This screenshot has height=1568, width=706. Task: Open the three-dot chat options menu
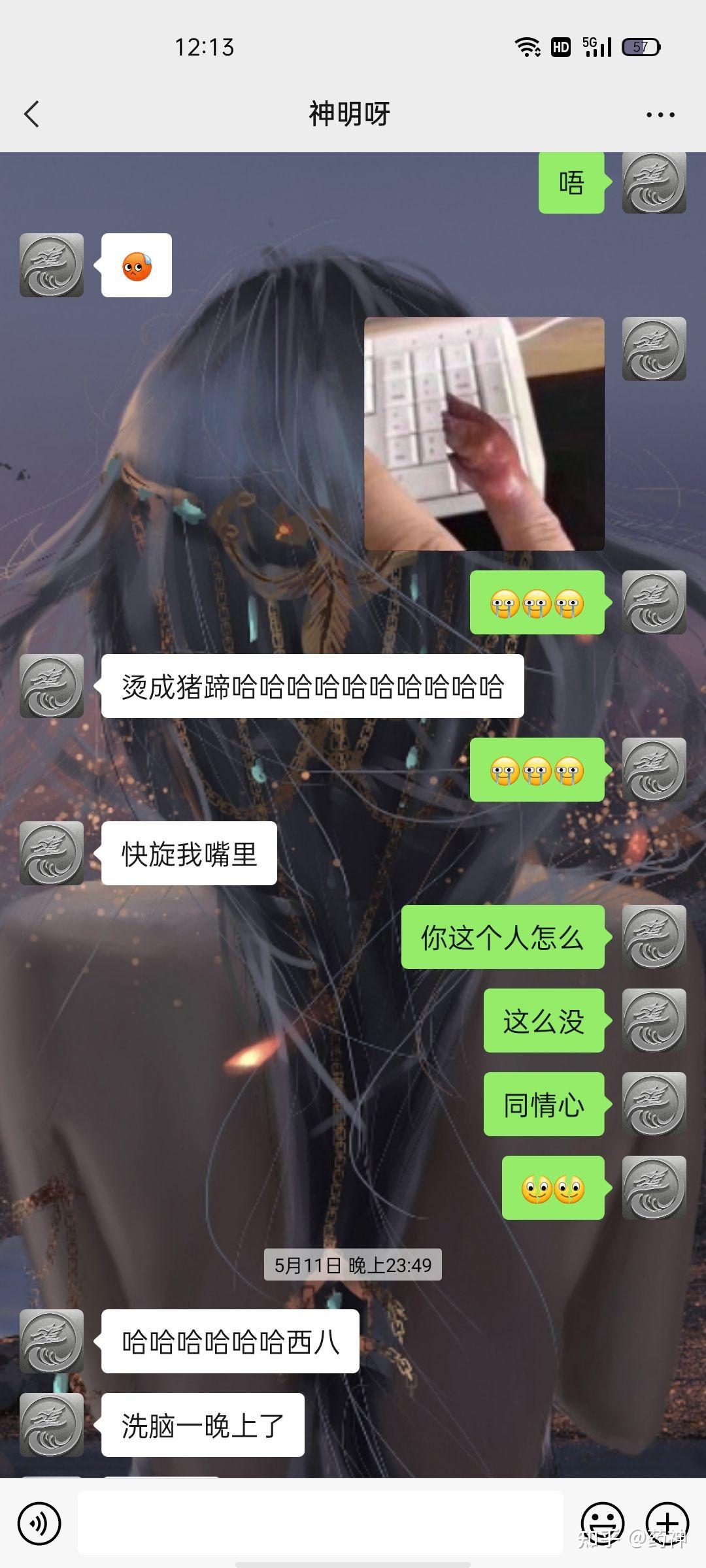660,115
